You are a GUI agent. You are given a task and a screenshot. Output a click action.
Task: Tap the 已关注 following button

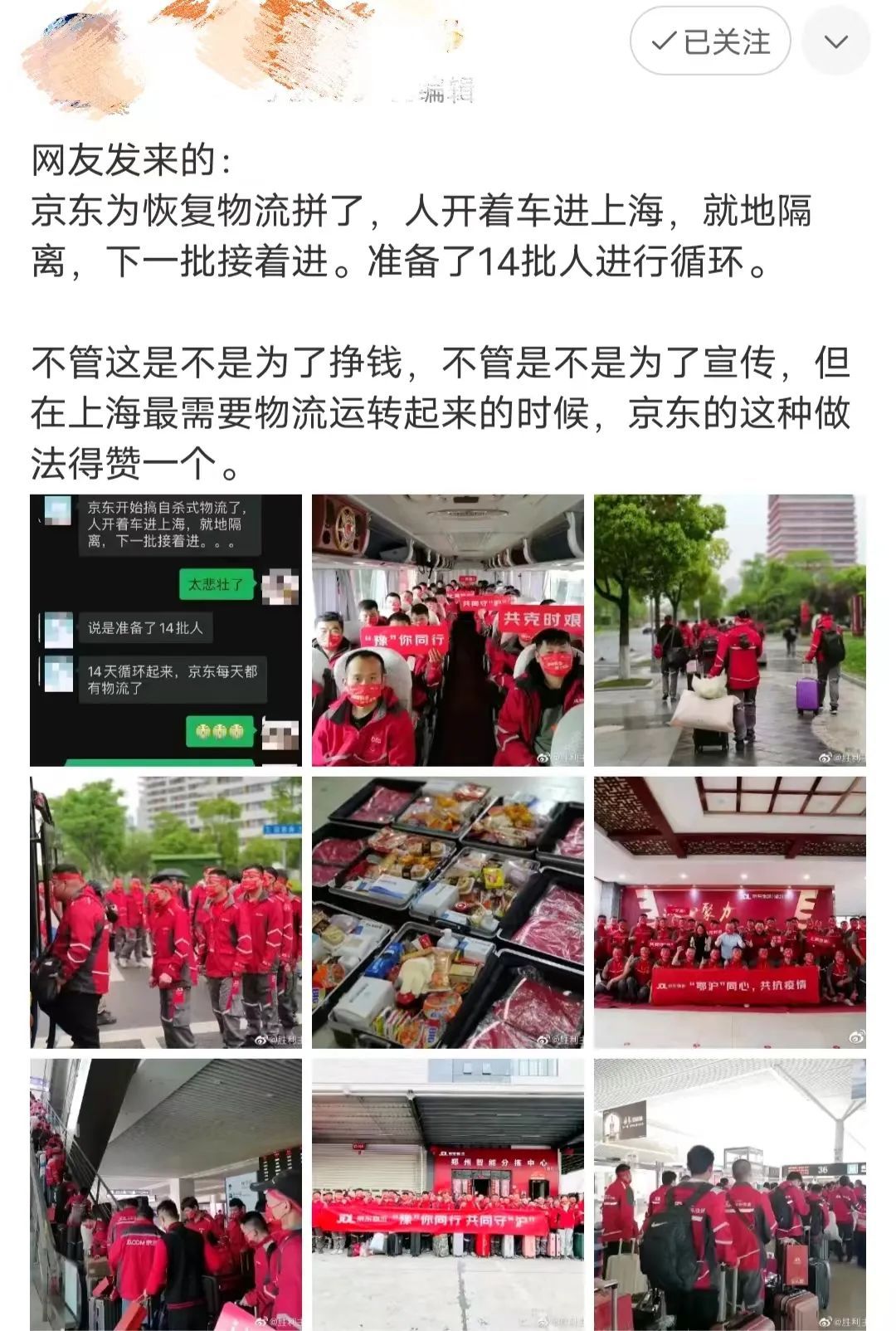coord(710,41)
